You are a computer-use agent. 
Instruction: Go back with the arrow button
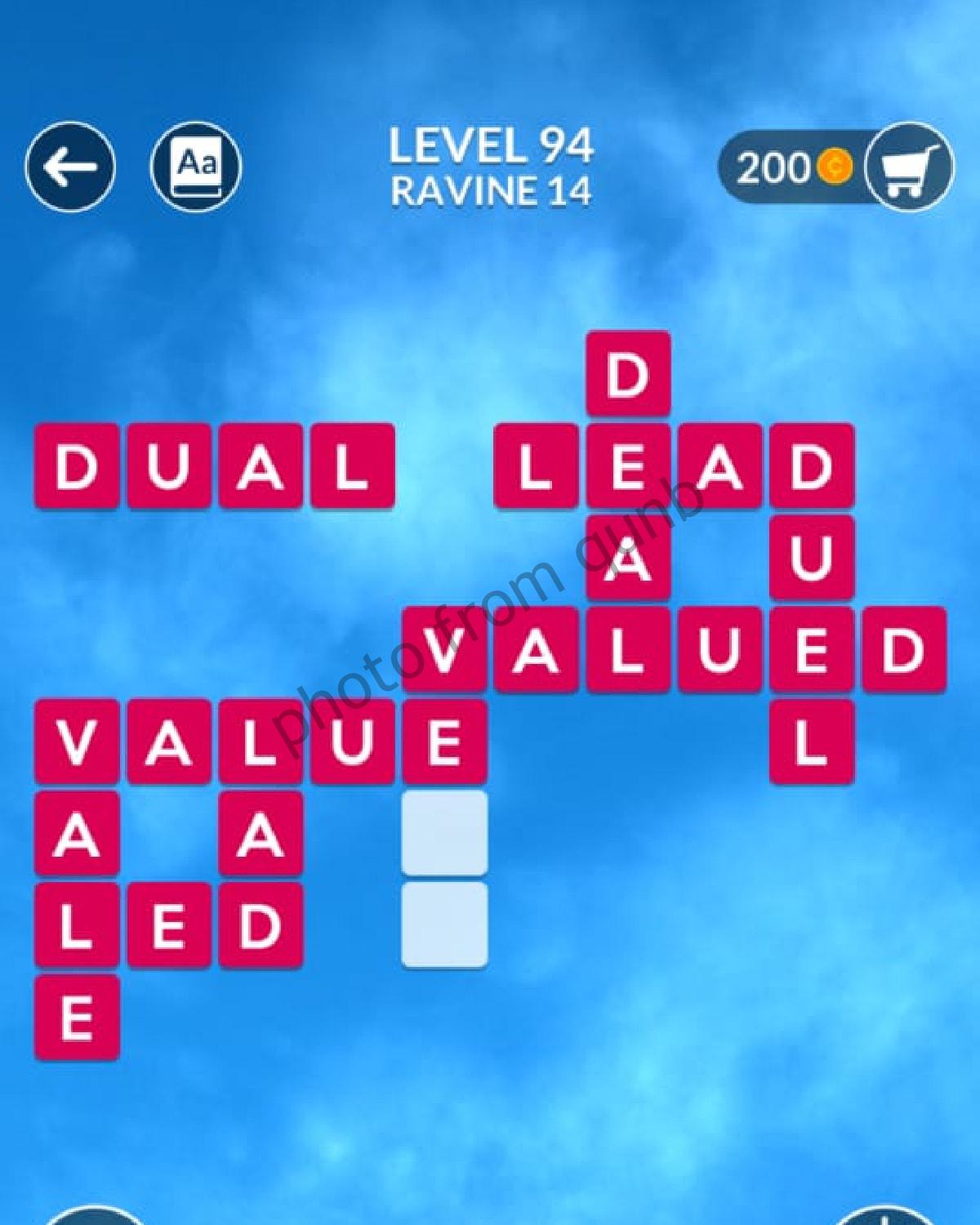pos(70,167)
